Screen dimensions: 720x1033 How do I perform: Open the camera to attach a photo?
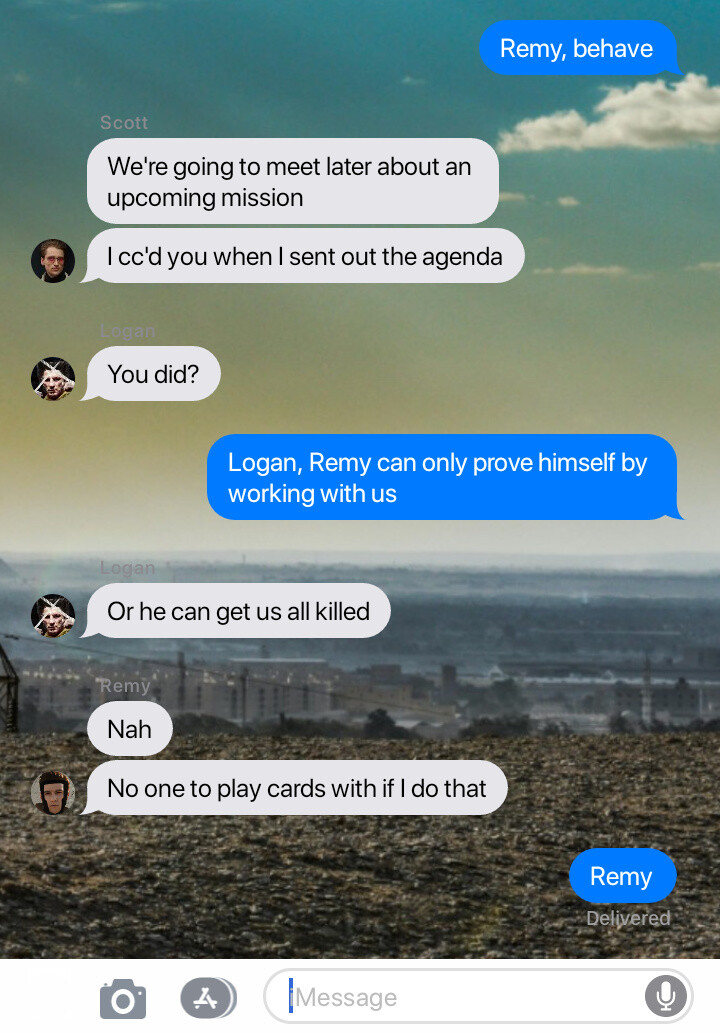tap(123, 998)
